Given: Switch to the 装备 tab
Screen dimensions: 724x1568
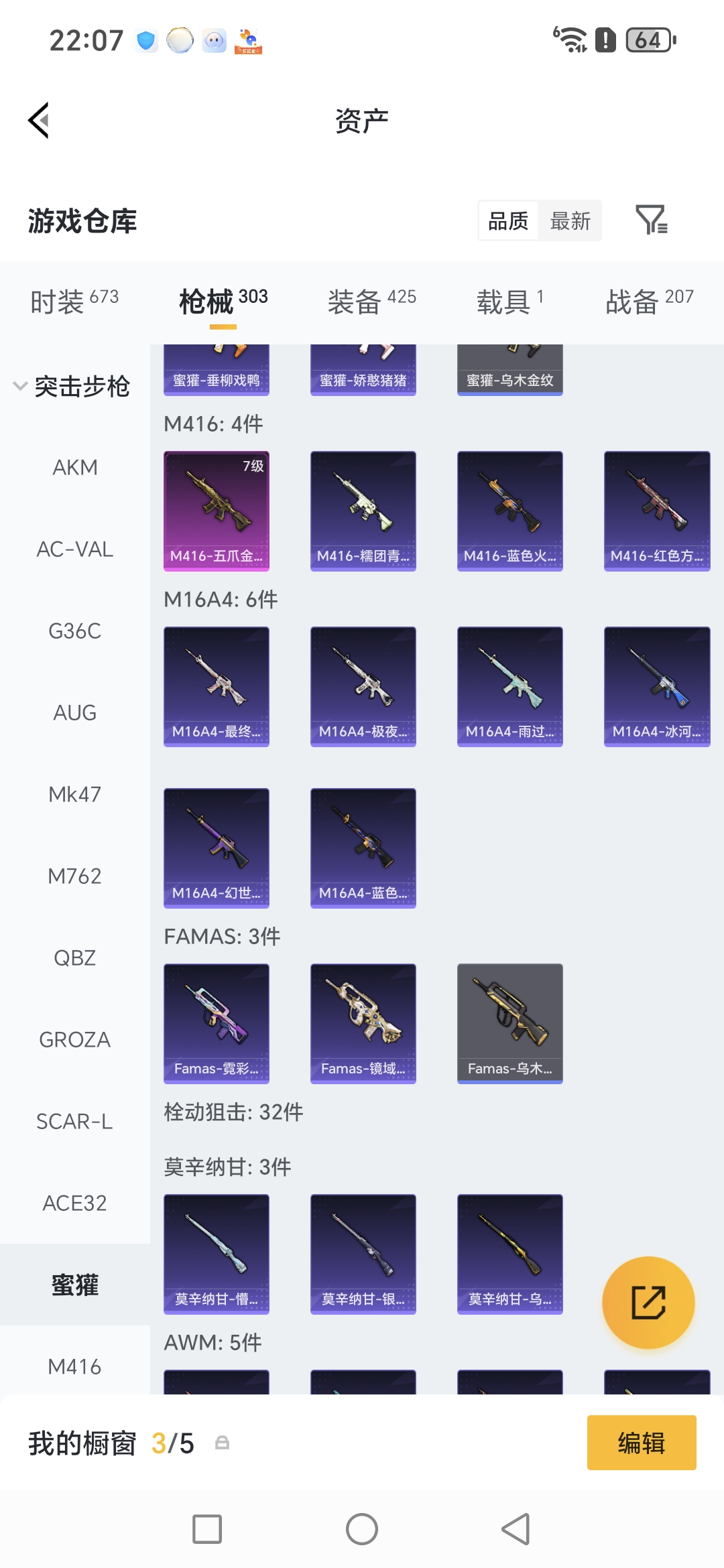Looking at the screenshot, I should (372, 302).
